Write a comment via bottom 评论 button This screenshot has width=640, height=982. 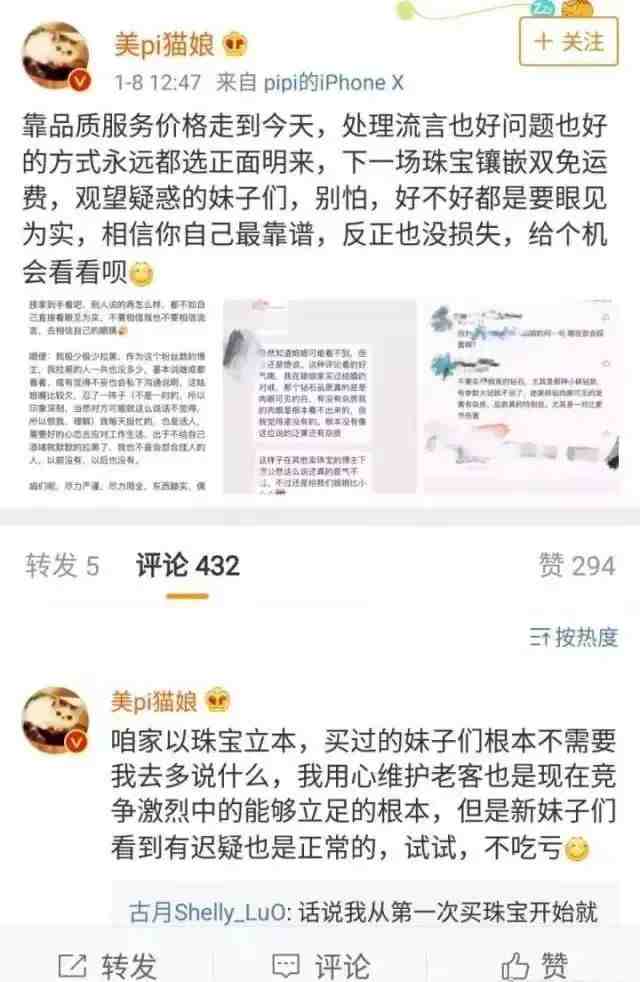(x=320, y=962)
